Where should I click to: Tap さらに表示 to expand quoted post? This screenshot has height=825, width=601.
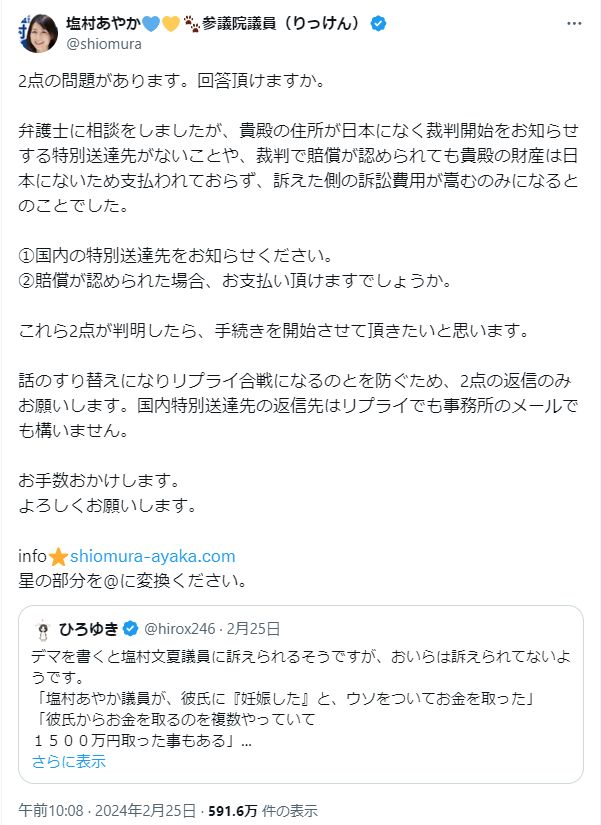tap(68, 761)
